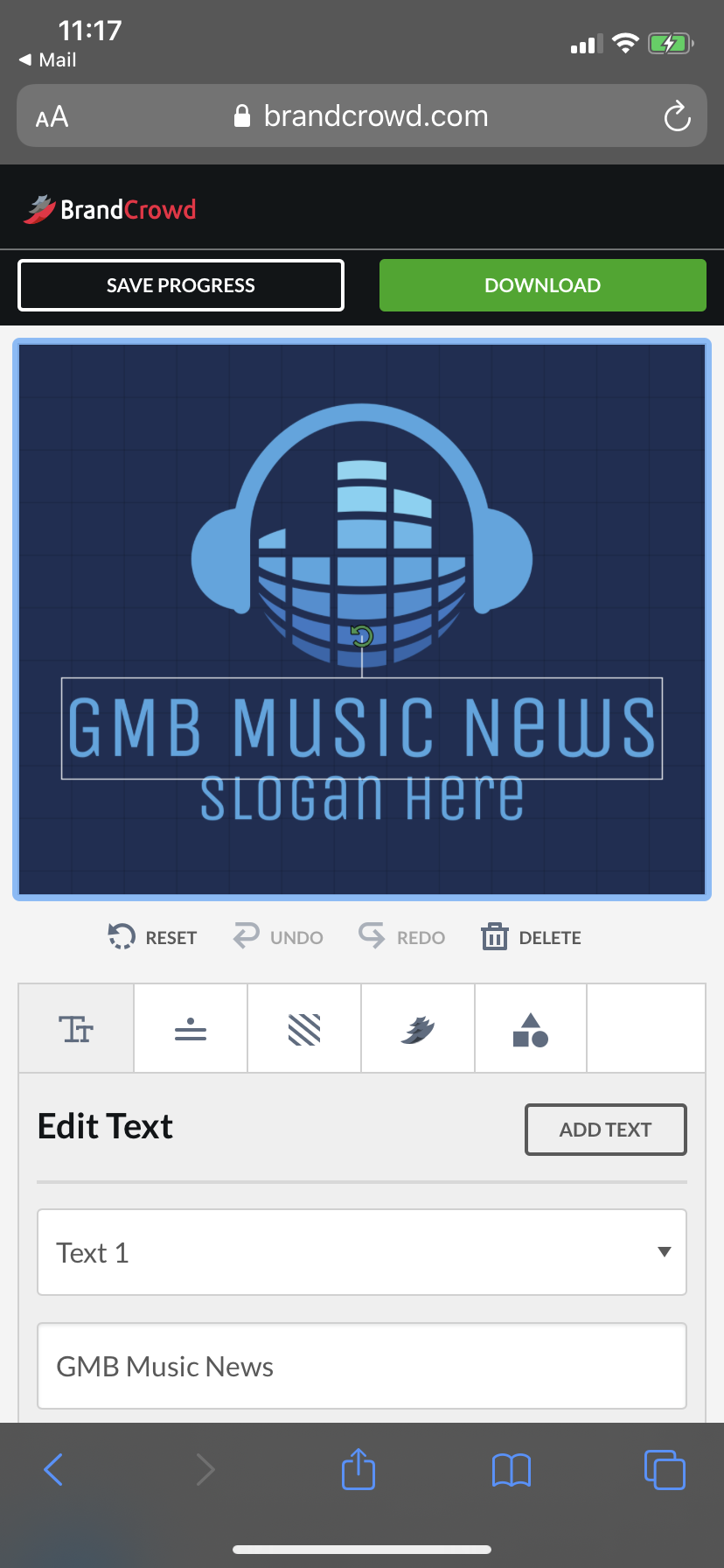
Task: Redo the last undone edit
Action: pos(401,937)
